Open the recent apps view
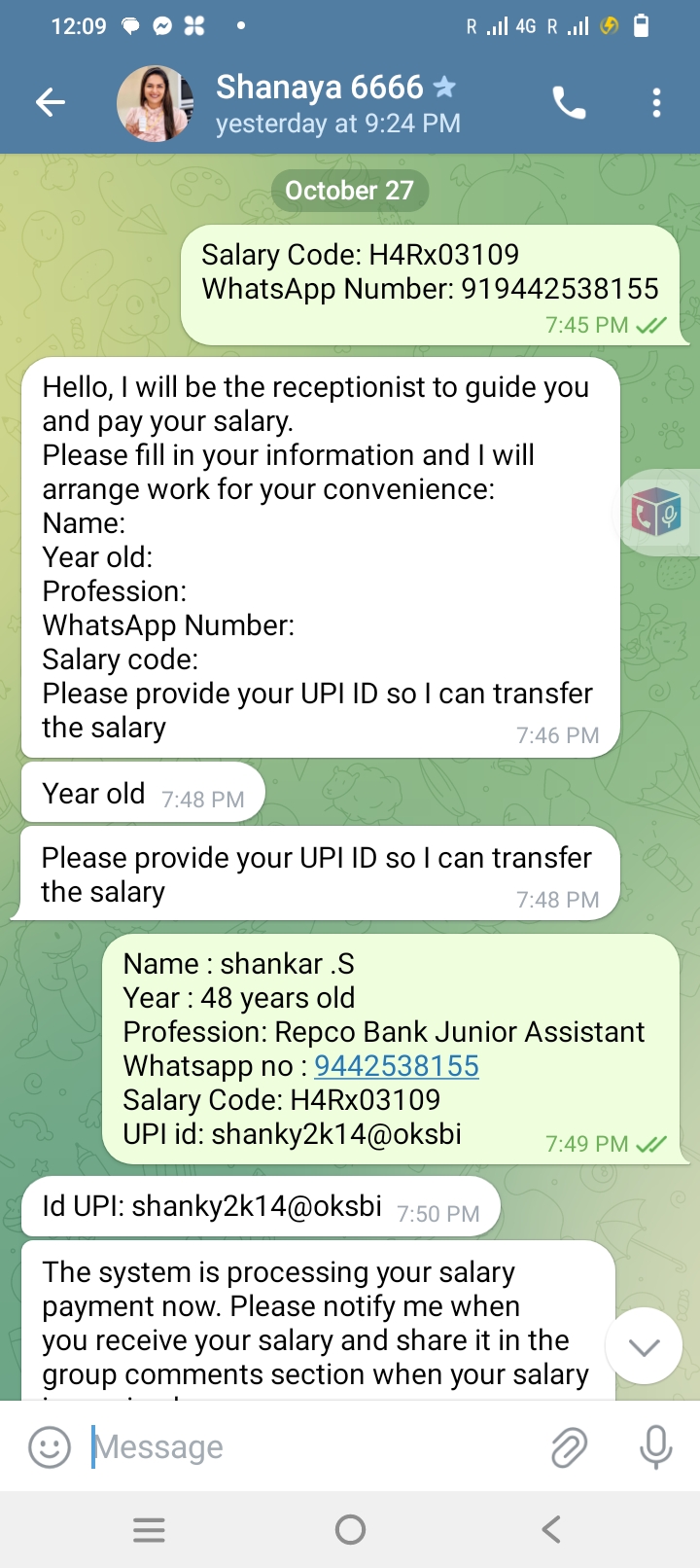The image size is (700, 1568). coord(149,1530)
